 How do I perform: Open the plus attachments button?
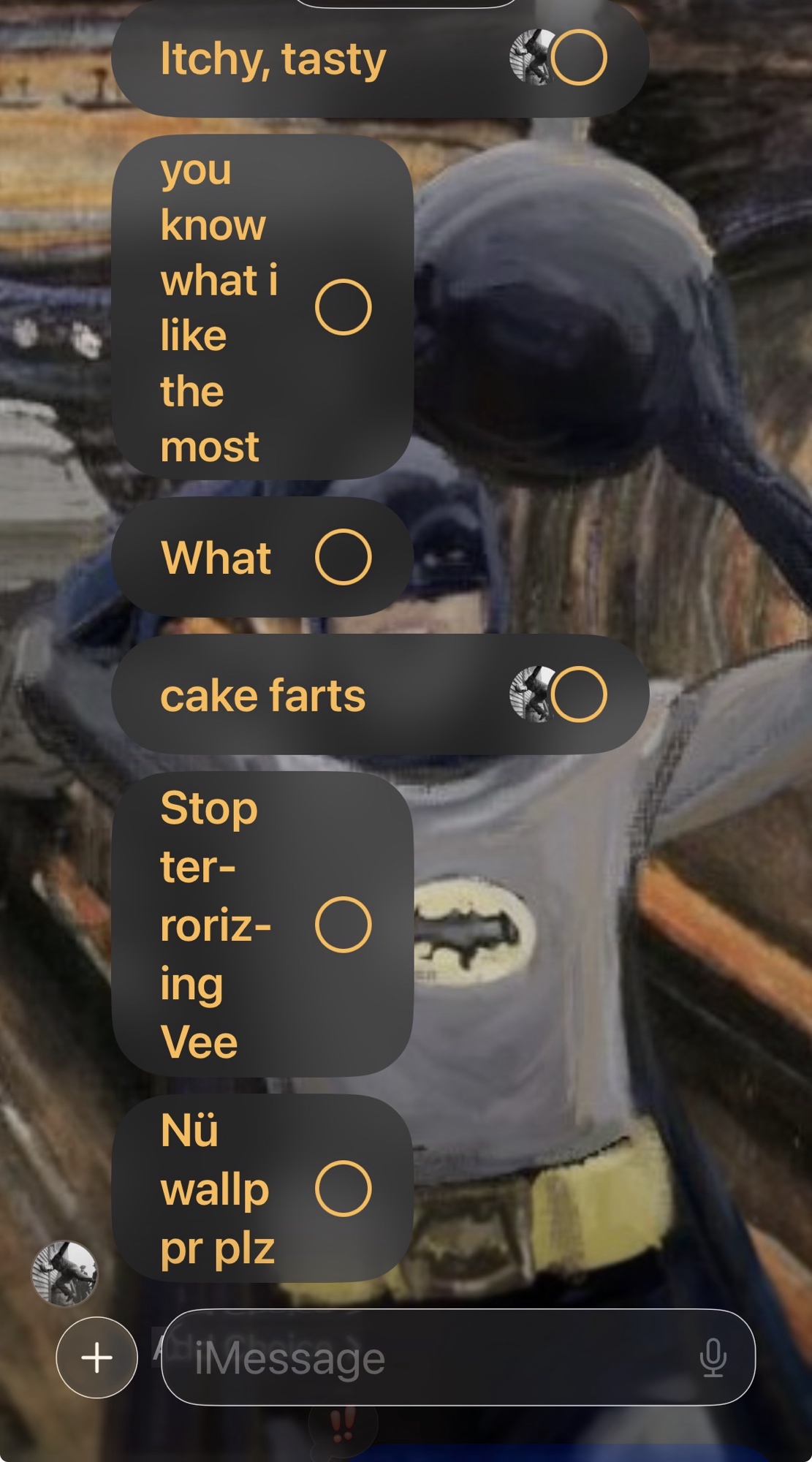pos(97,1357)
